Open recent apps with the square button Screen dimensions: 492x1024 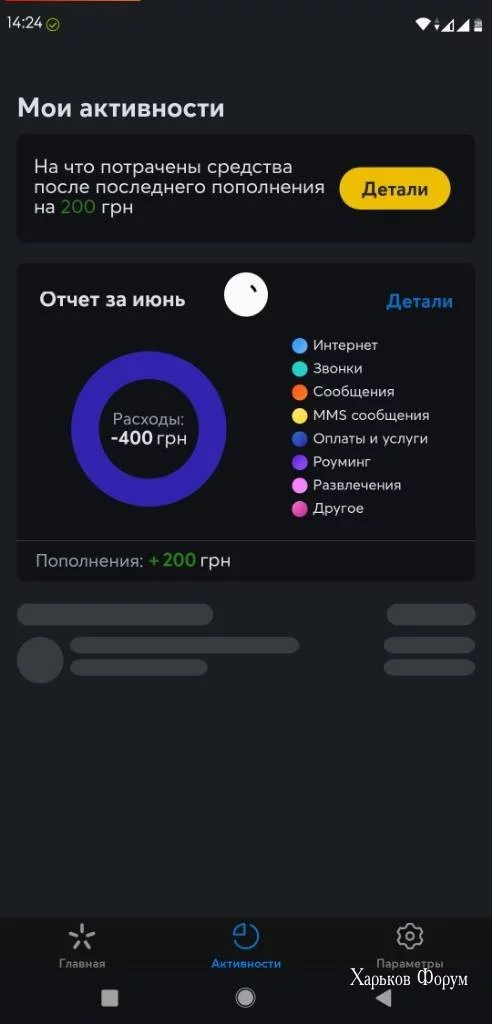110,997
